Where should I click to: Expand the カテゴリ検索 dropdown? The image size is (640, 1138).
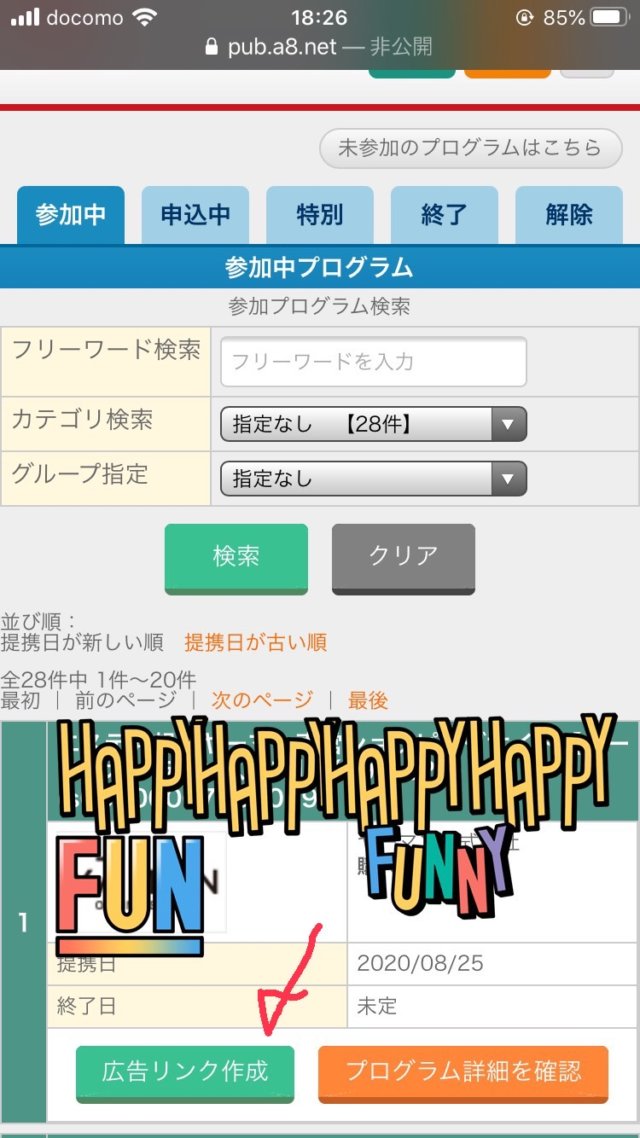coord(374,425)
